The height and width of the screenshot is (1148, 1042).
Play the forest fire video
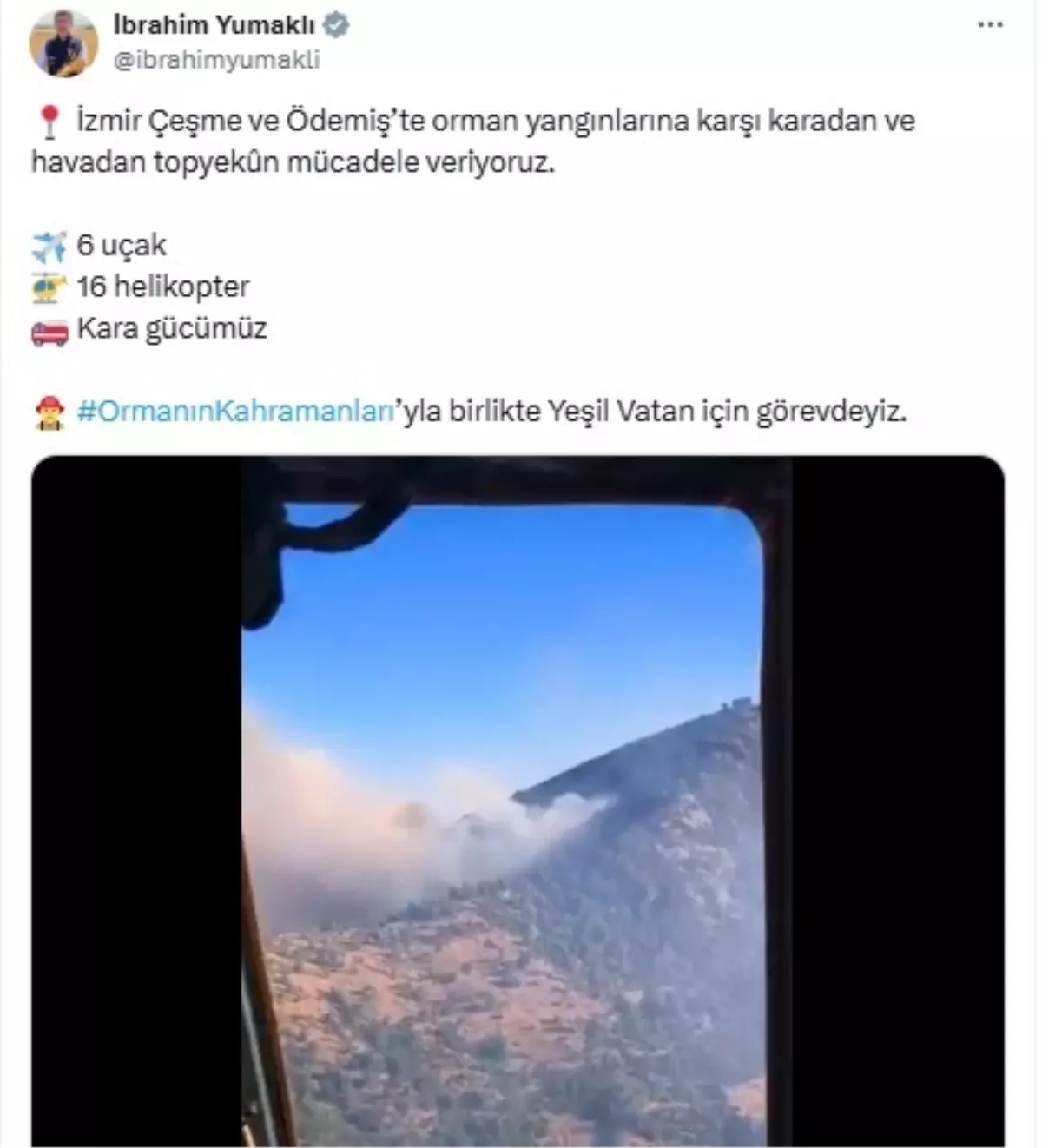pyautogui.click(x=518, y=799)
